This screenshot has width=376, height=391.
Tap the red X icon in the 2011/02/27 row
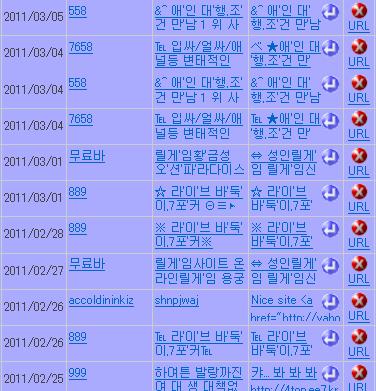[x=359, y=264]
